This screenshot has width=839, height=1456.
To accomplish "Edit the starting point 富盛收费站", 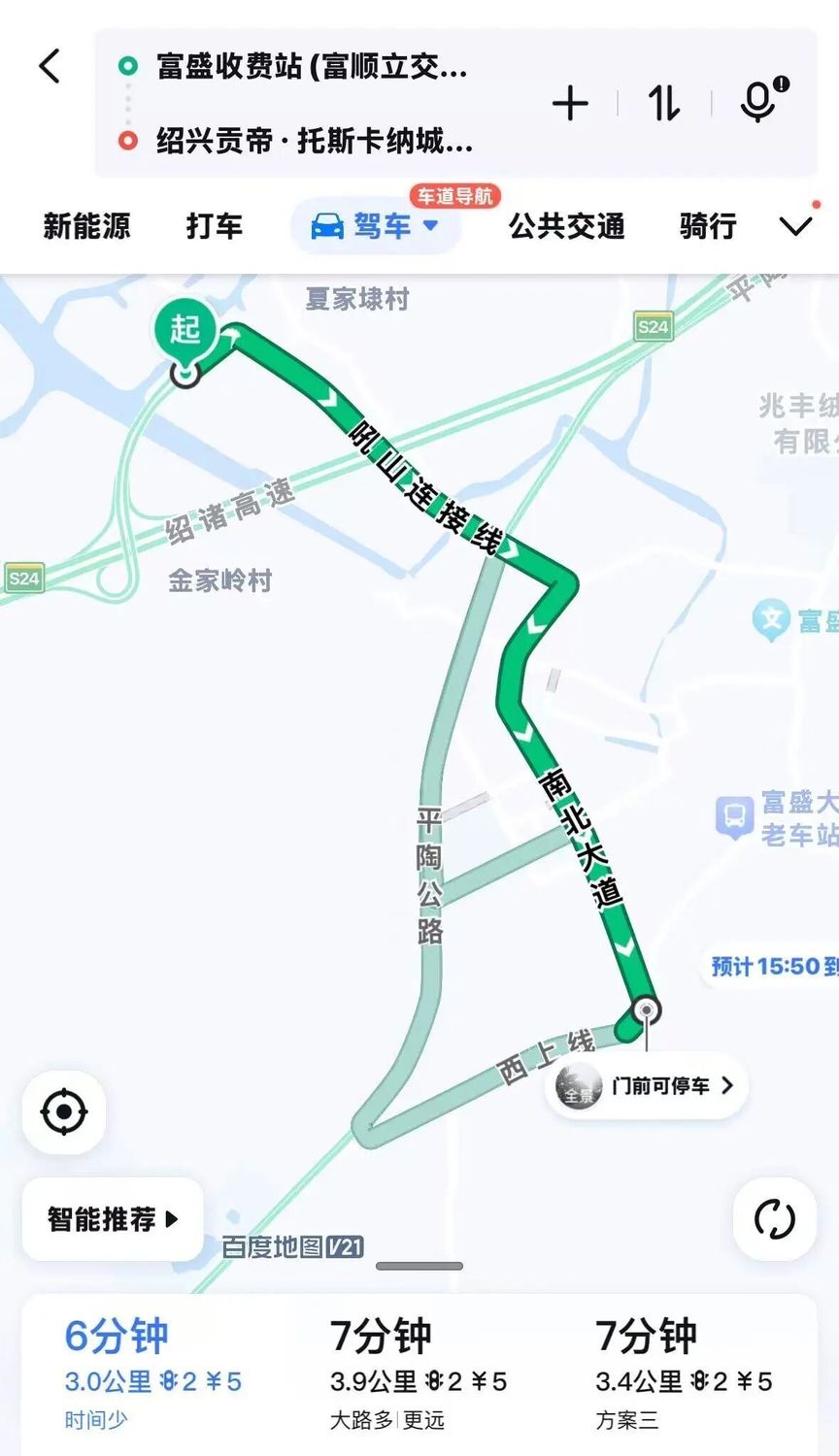I will coord(311,67).
